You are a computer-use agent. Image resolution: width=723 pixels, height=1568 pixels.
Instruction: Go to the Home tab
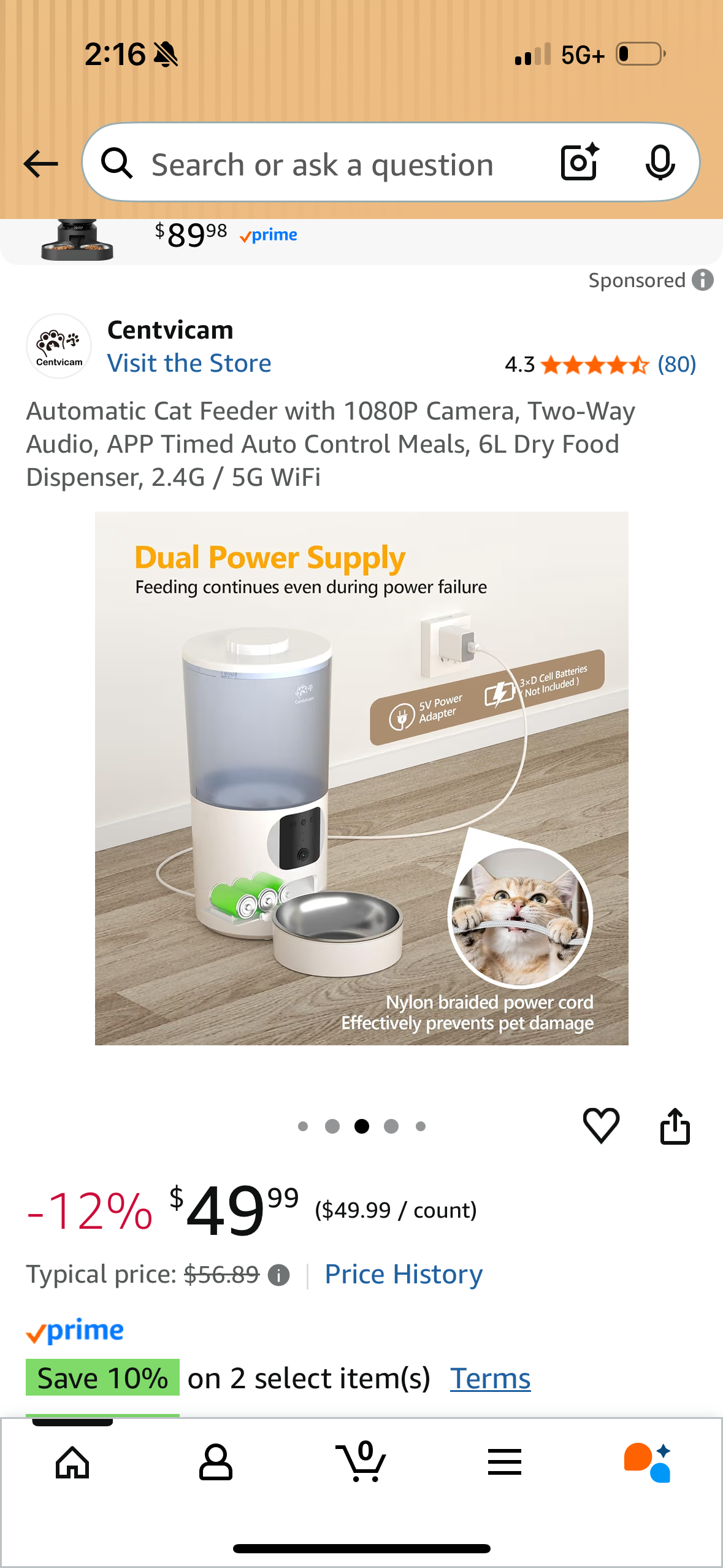72,1462
